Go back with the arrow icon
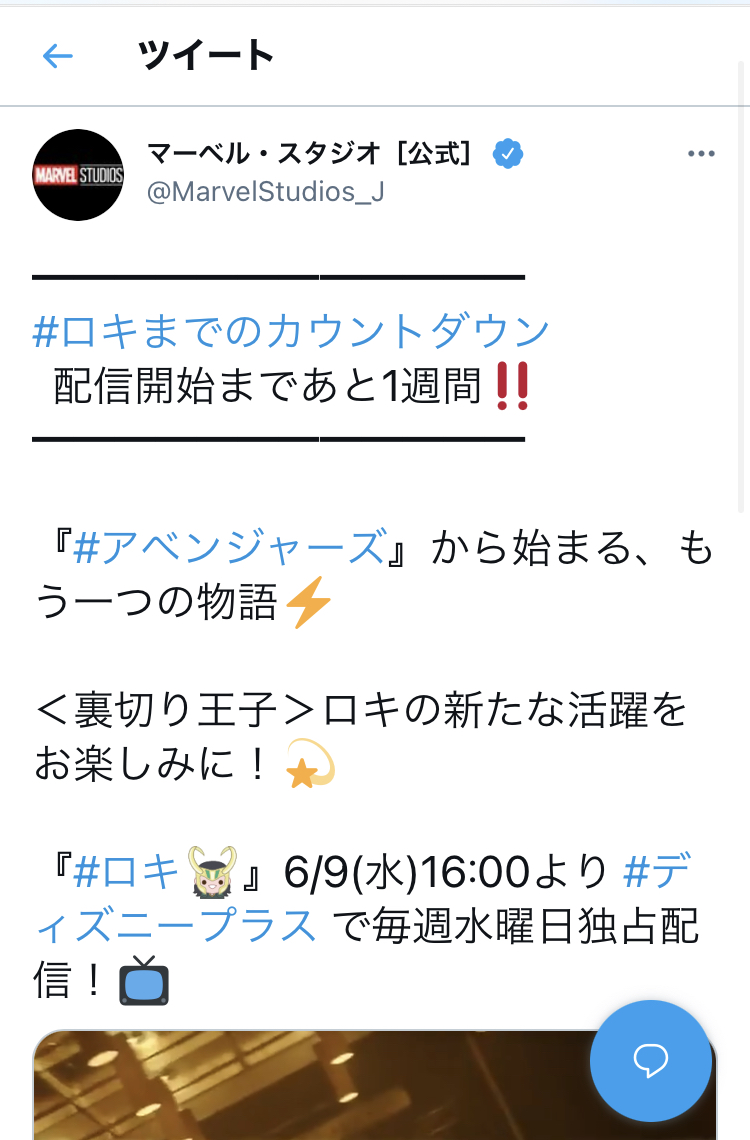The width and height of the screenshot is (750, 1140). coord(58,56)
